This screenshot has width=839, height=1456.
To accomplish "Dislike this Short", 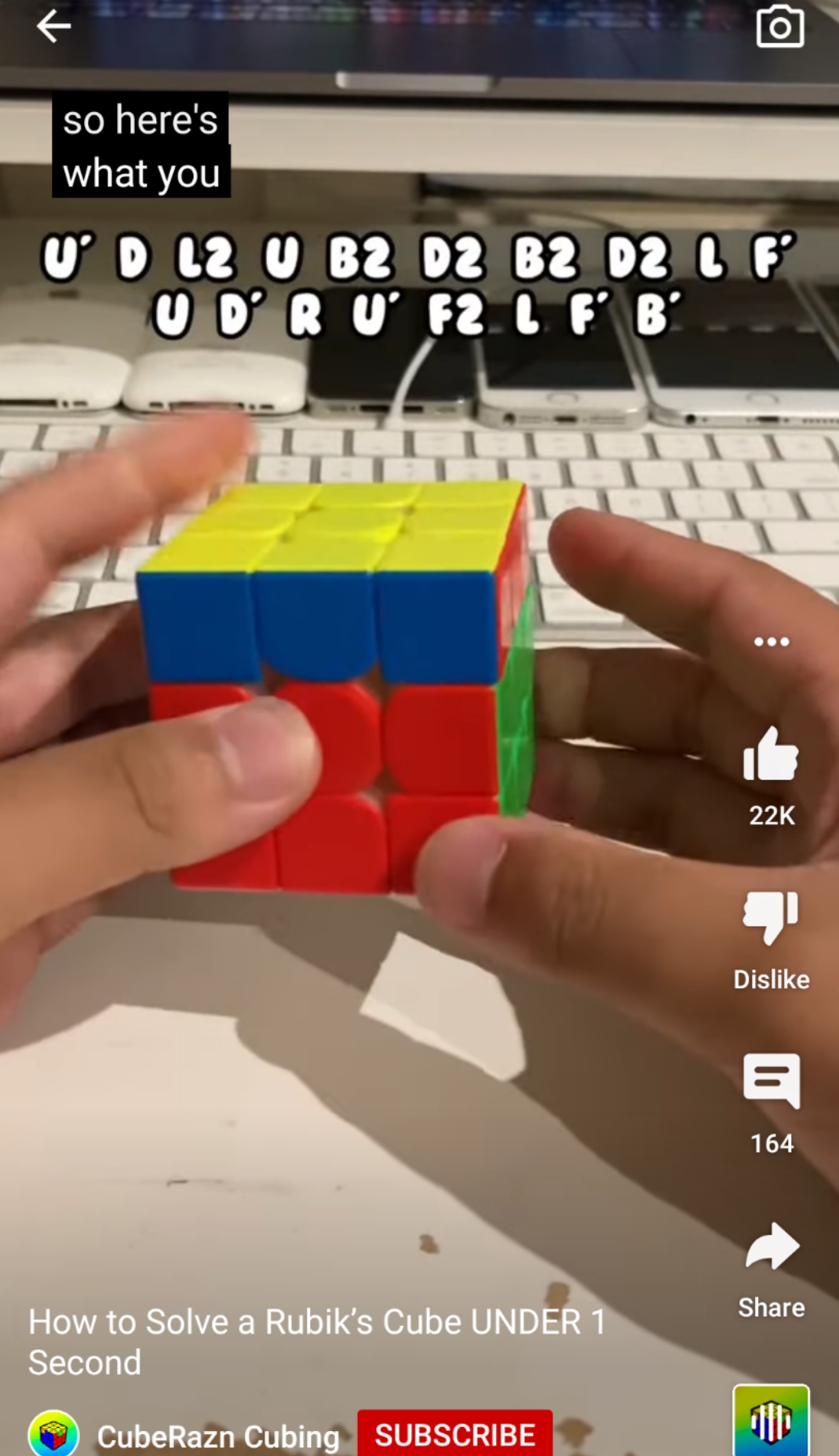I will click(771, 918).
